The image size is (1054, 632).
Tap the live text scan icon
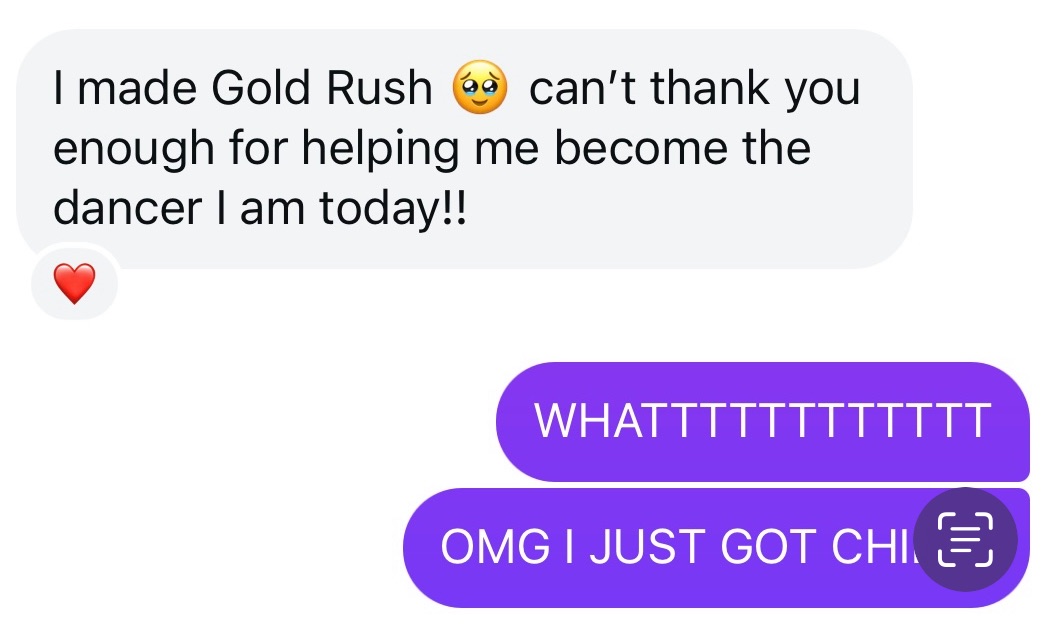pyautogui.click(x=965, y=539)
